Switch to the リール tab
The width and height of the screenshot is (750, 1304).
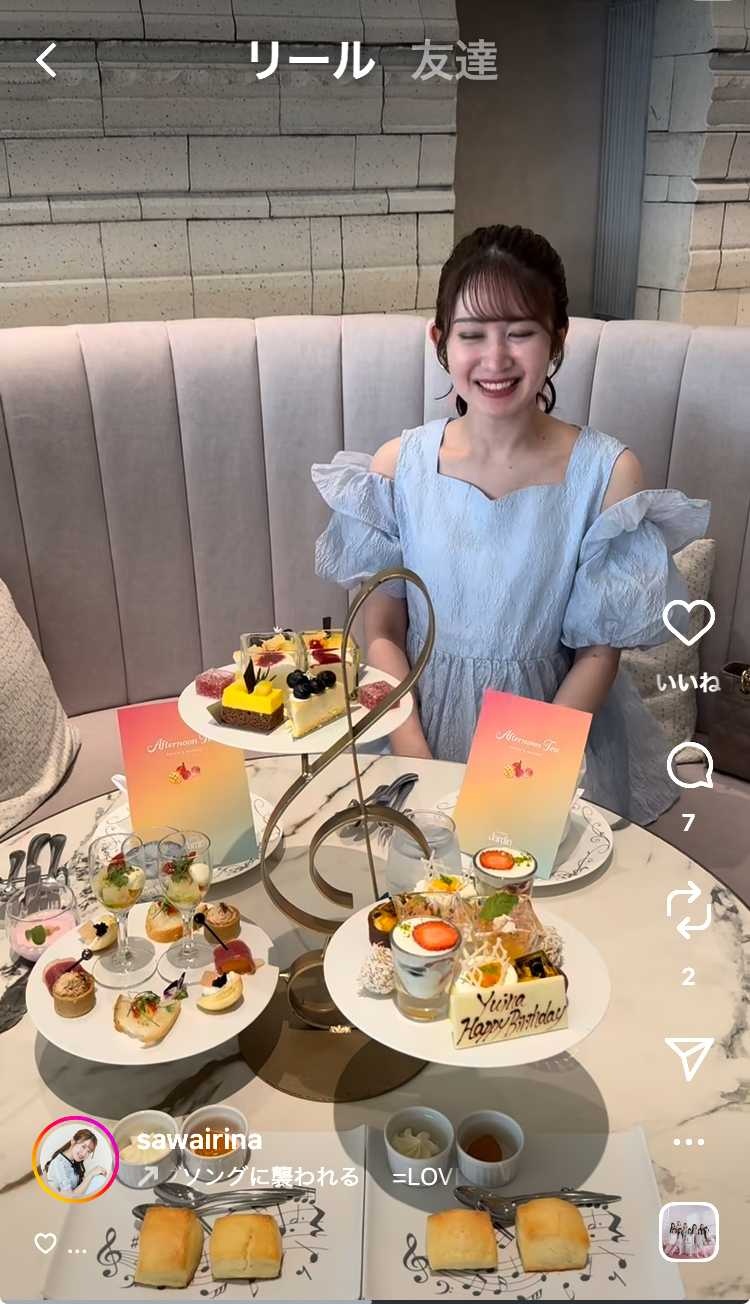[311, 60]
